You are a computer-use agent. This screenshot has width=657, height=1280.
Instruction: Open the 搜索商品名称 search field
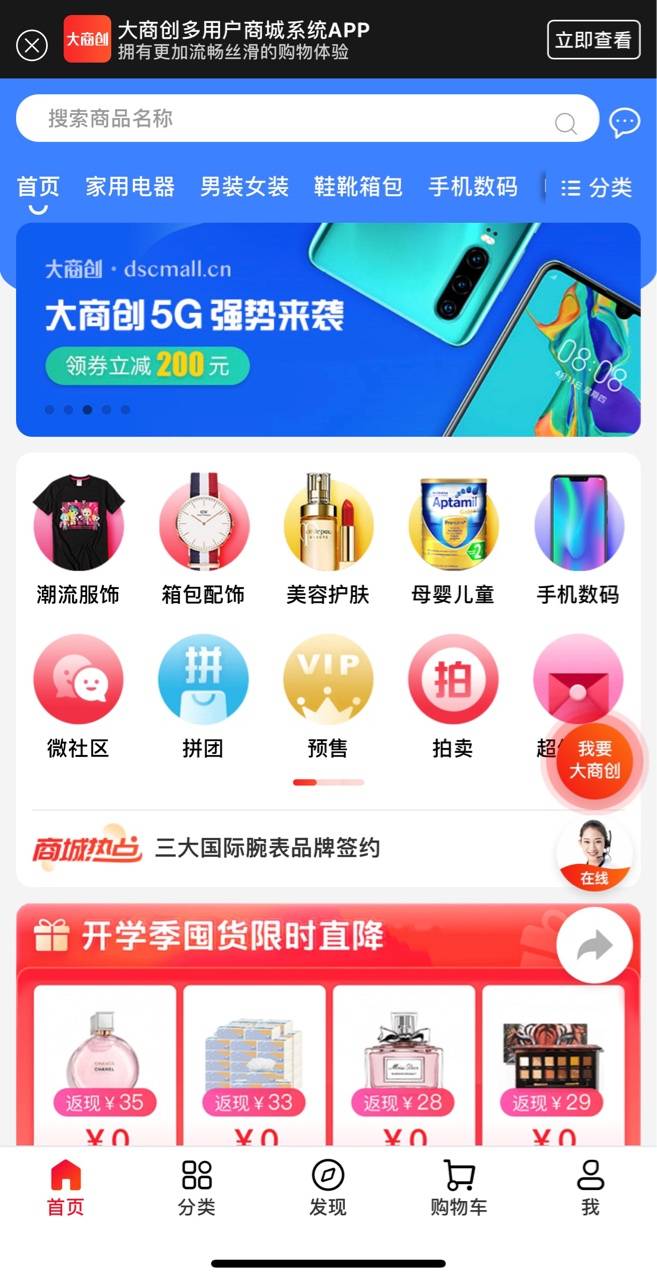click(x=300, y=119)
